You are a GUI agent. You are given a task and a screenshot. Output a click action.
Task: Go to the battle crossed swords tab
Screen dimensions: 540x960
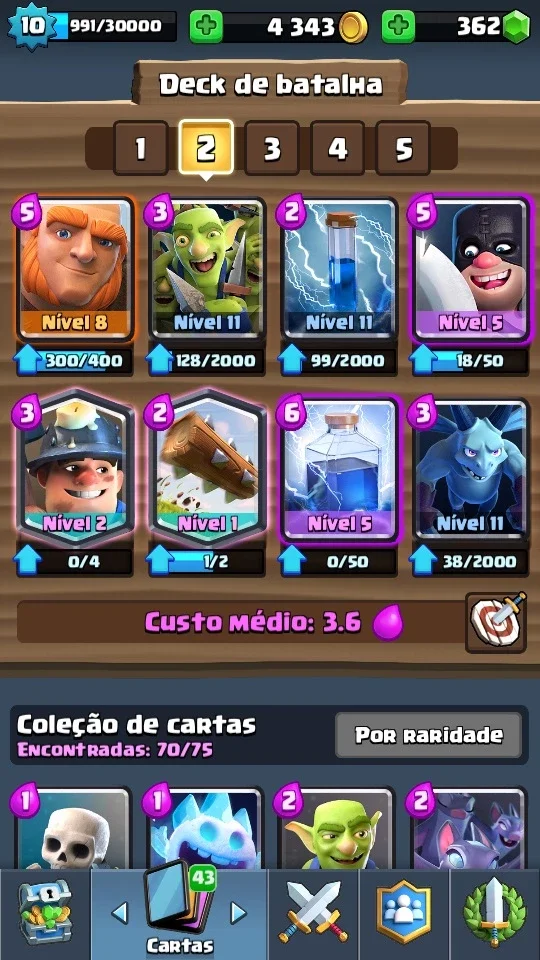point(313,914)
